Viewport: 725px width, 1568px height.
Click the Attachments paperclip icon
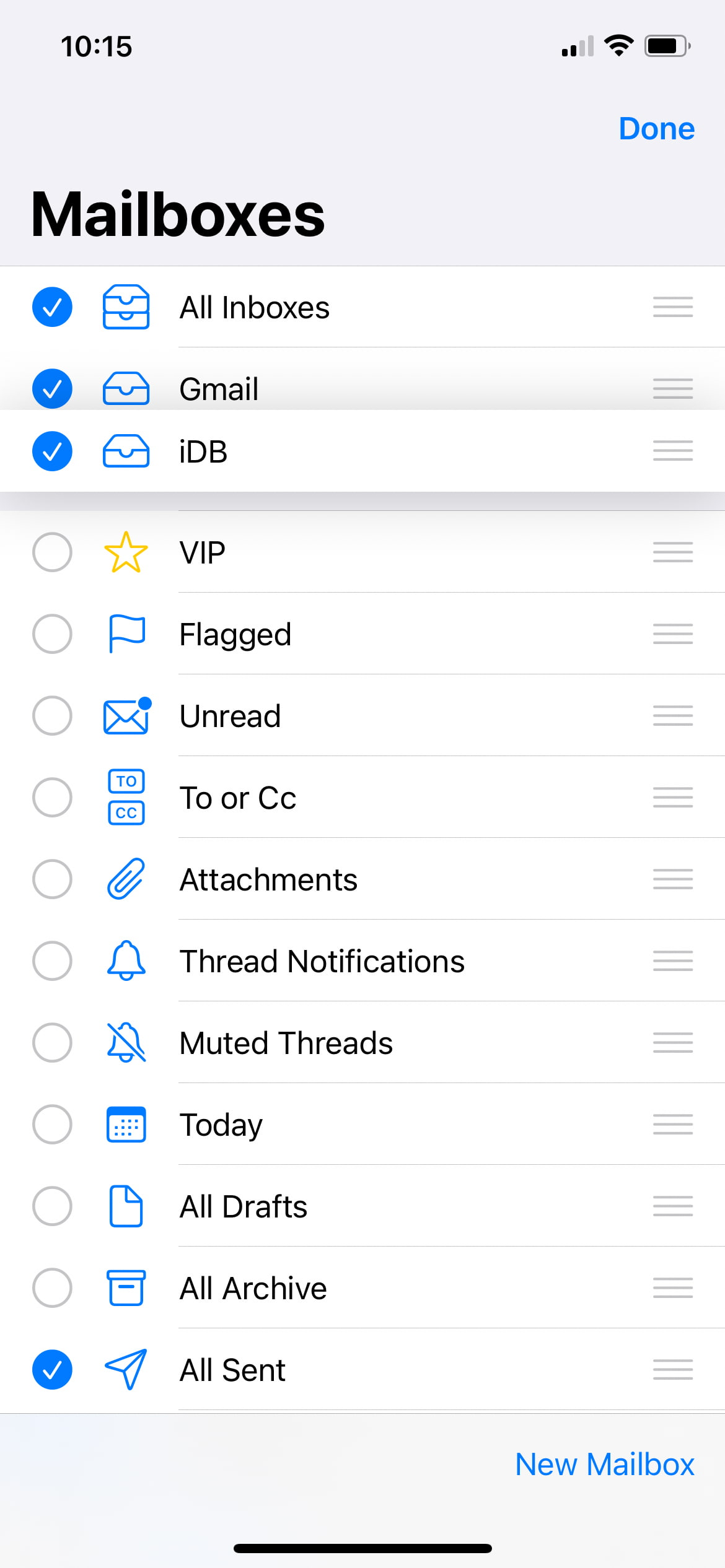point(126,879)
